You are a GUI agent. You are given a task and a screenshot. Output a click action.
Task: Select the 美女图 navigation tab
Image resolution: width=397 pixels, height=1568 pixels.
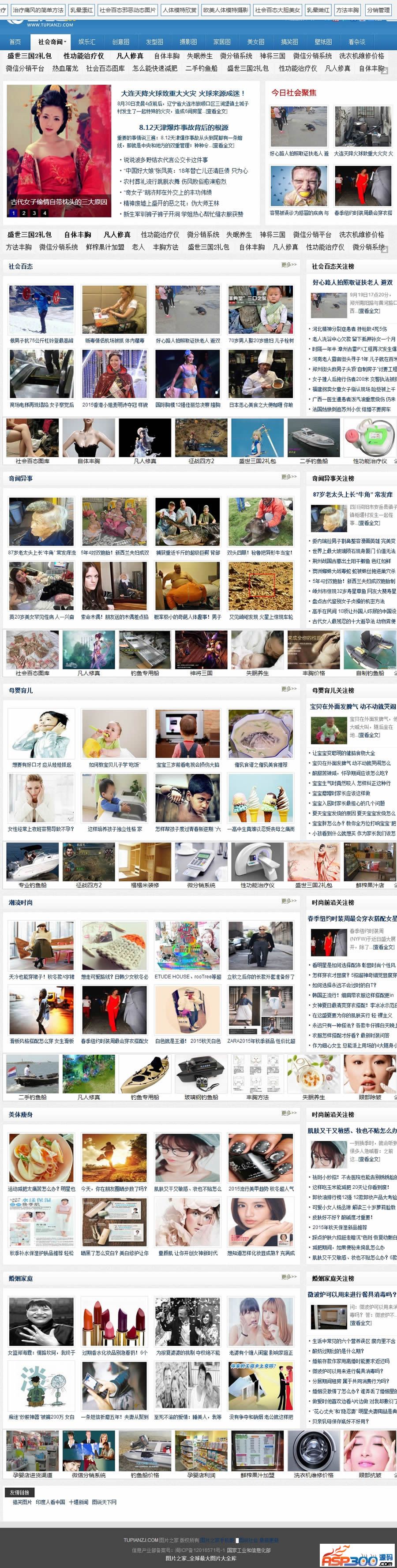point(255,42)
